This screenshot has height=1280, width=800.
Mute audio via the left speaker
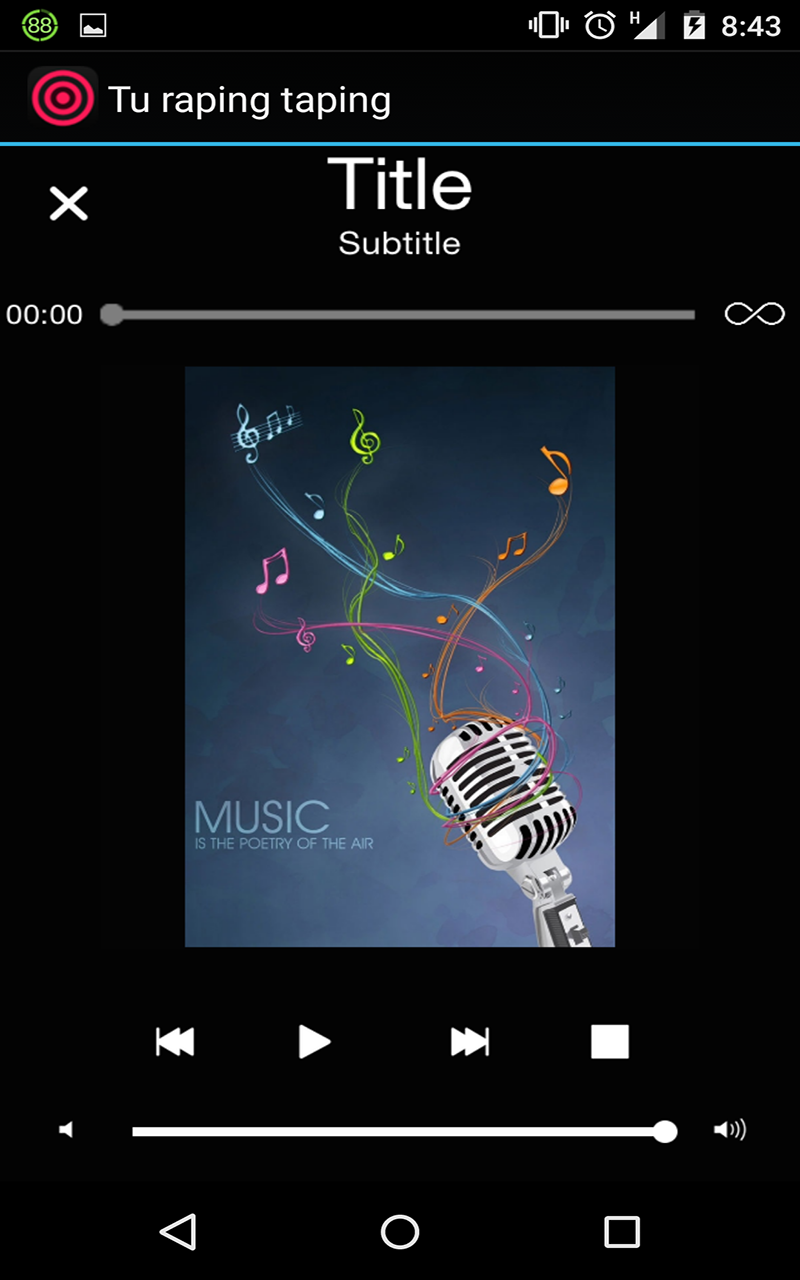coord(66,1129)
